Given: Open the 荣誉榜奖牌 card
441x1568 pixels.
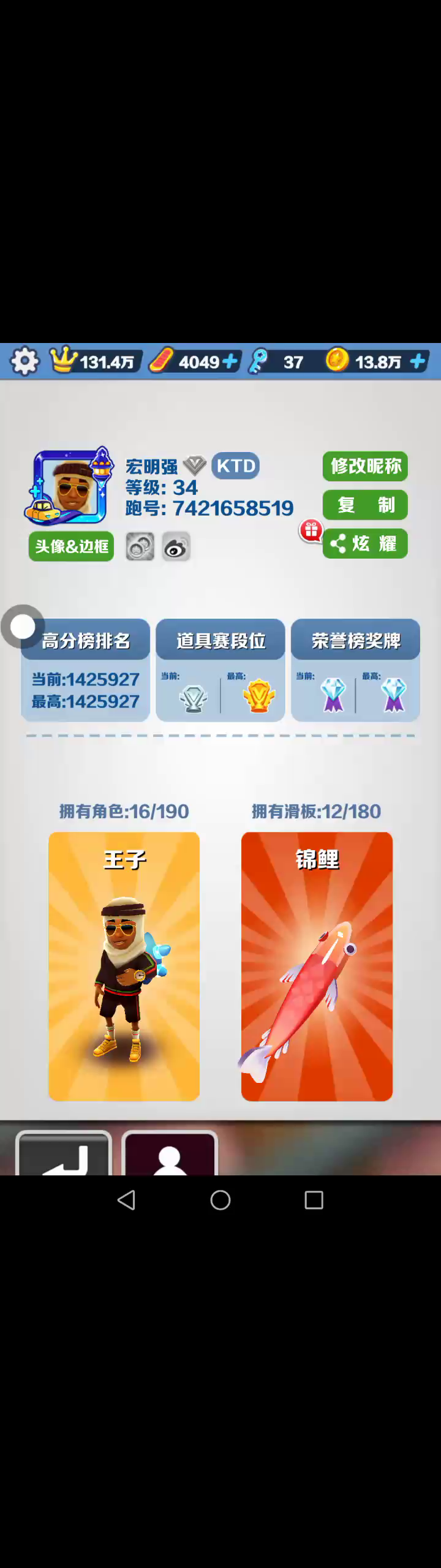Looking at the screenshot, I should click(355, 670).
